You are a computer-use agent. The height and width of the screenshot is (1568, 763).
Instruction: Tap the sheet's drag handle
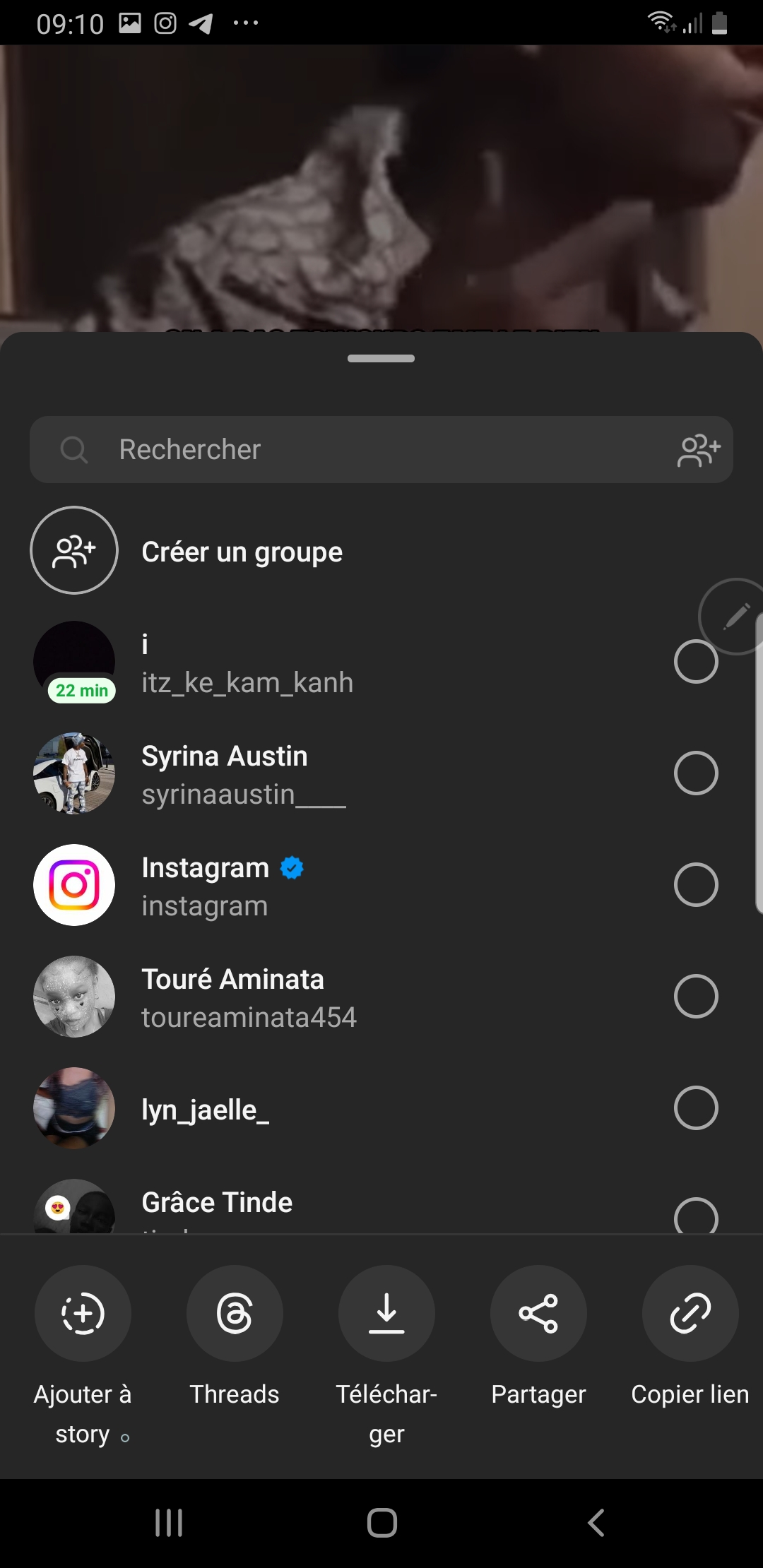pos(381,359)
